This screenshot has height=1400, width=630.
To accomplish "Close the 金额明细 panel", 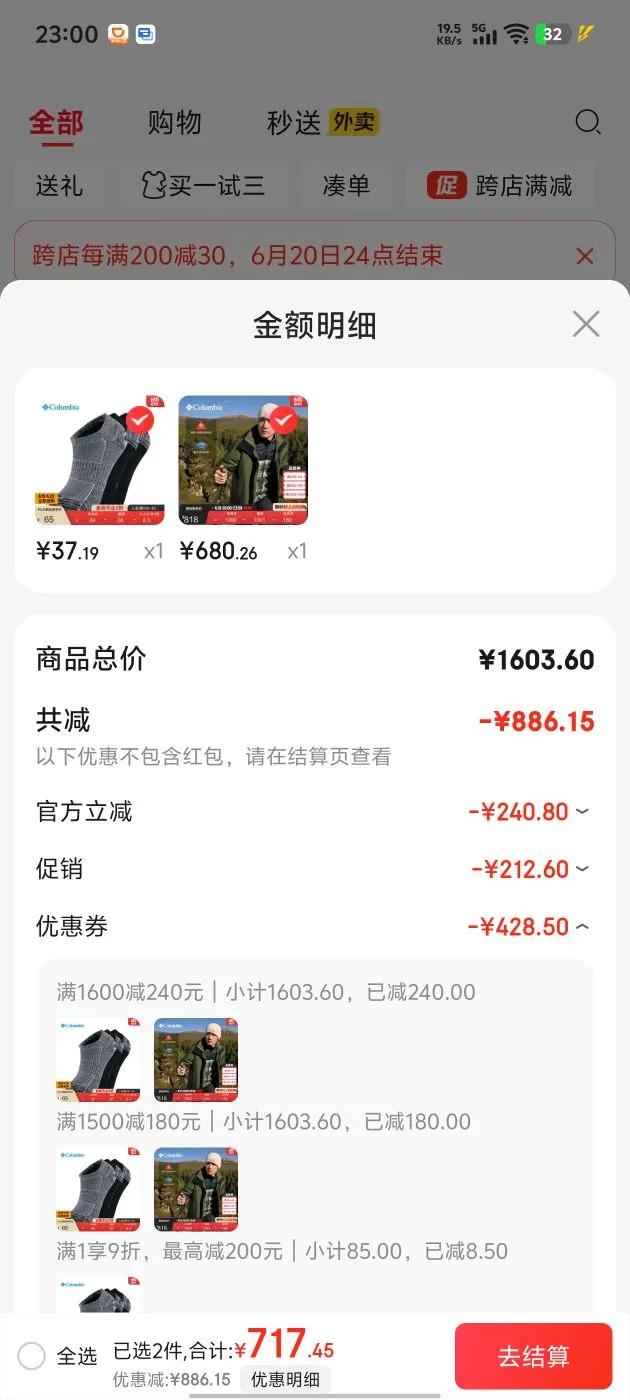I will coord(585,324).
